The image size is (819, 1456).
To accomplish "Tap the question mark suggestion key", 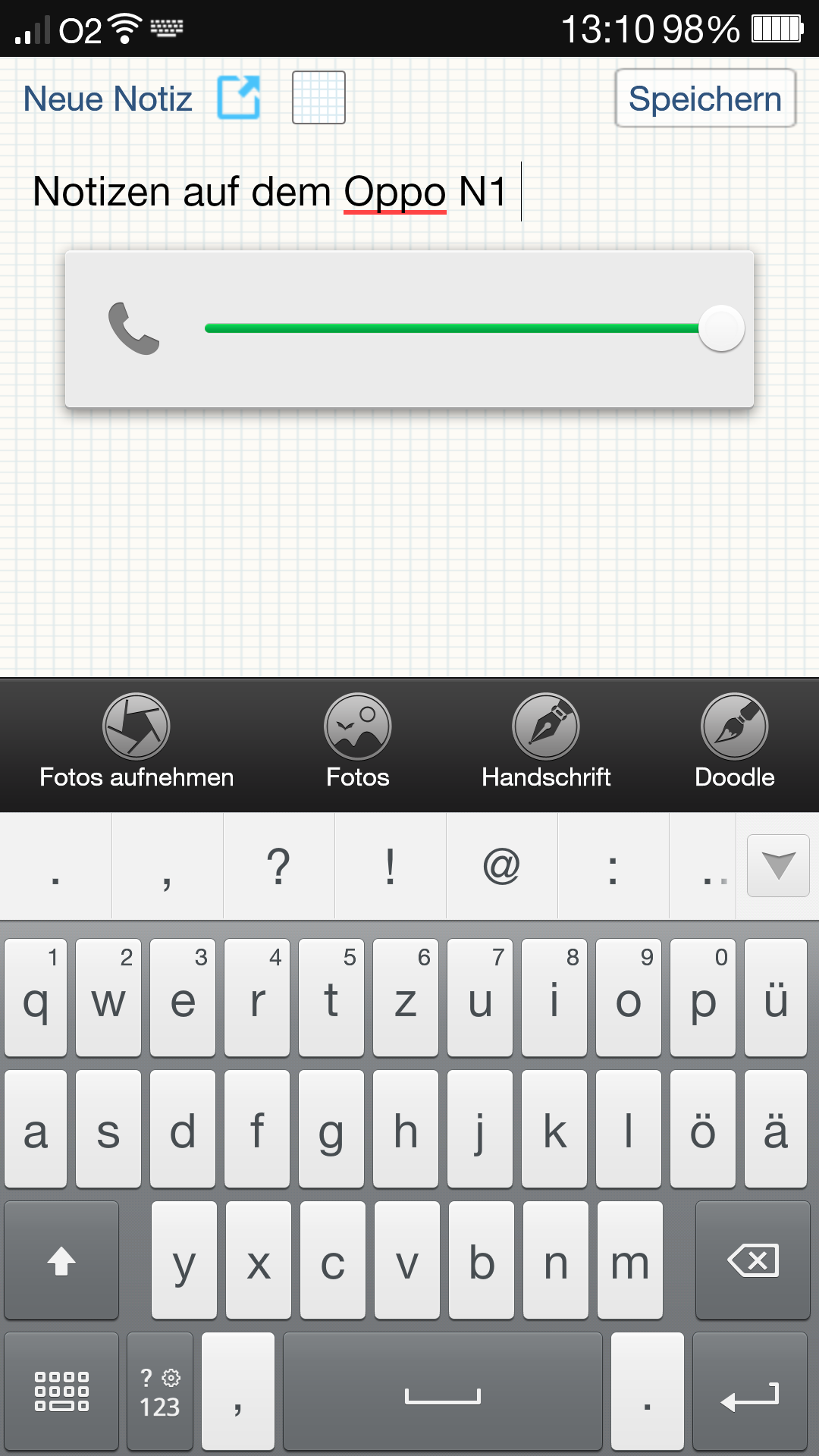I will click(x=278, y=866).
